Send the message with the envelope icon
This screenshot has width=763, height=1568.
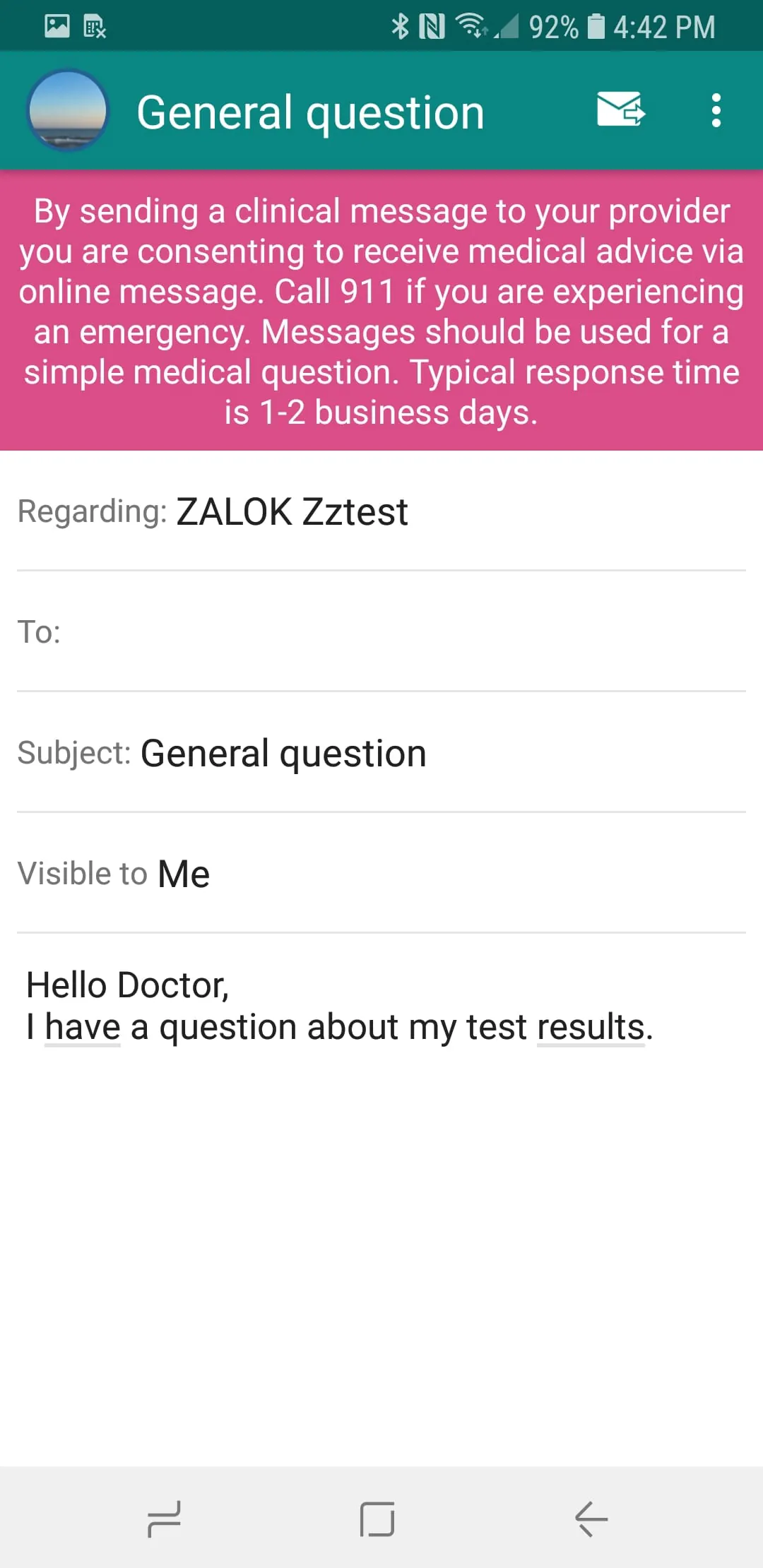[620, 109]
